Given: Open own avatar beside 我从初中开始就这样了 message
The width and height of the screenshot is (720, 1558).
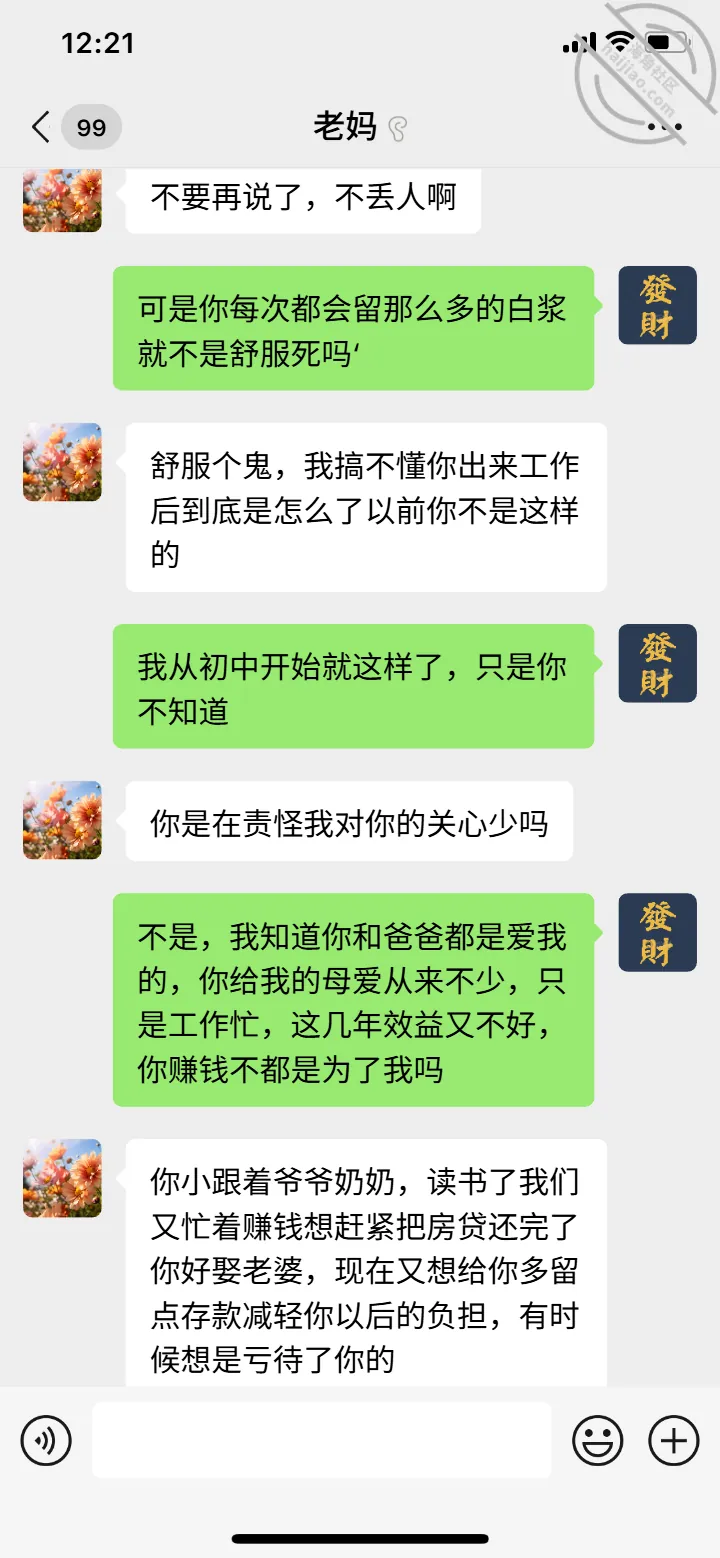Looking at the screenshot, I should pos(657,663).
